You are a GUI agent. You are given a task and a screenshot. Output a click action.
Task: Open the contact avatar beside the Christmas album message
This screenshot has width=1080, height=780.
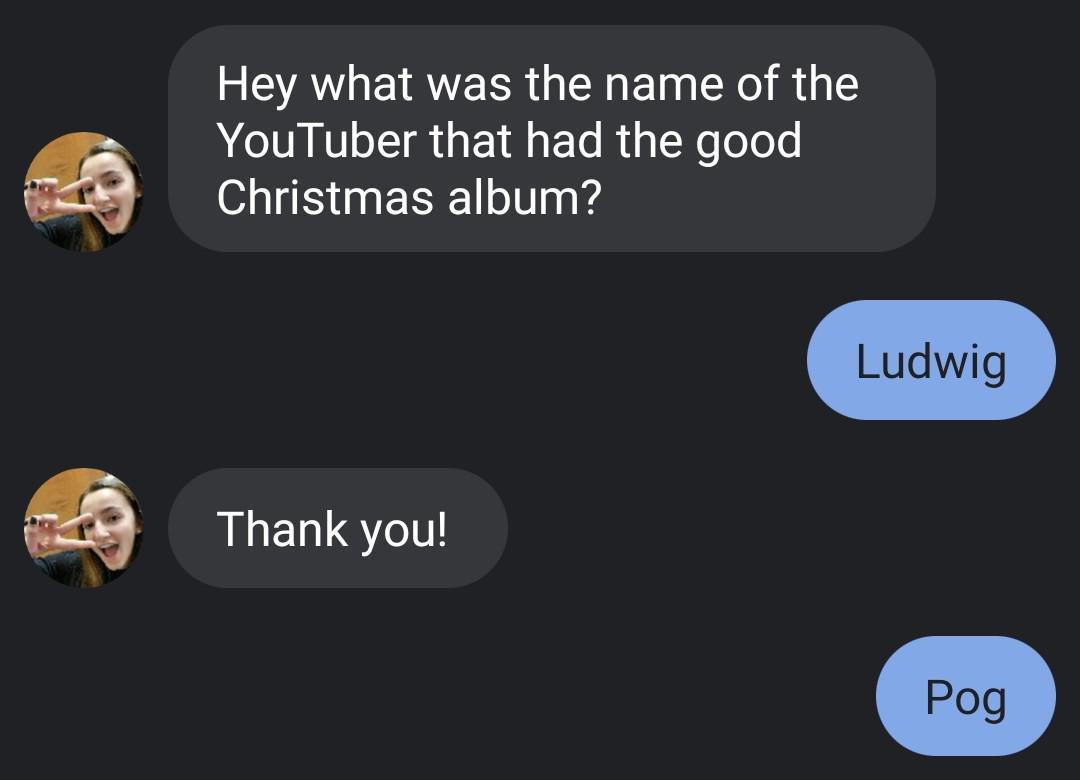[x=84, y=192]
